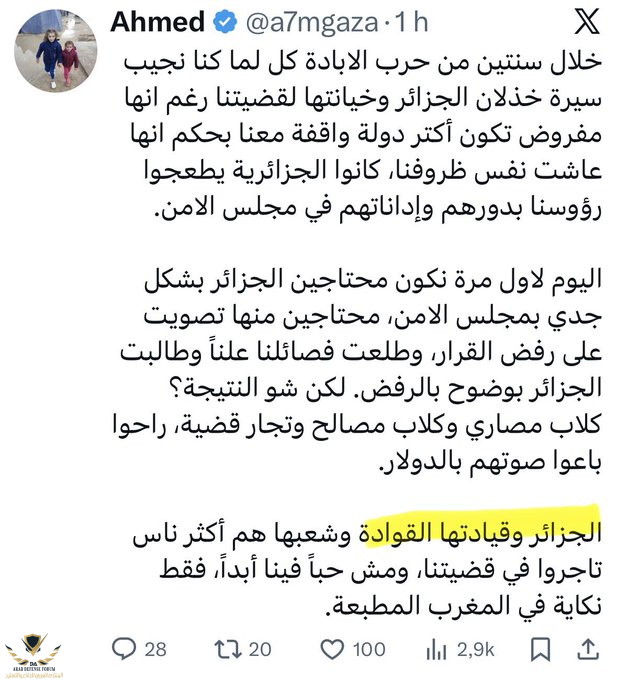Viewport: 617px width, 680px height.
Task: Reply to Ahmed's post
Action: (x=124, y=650)
